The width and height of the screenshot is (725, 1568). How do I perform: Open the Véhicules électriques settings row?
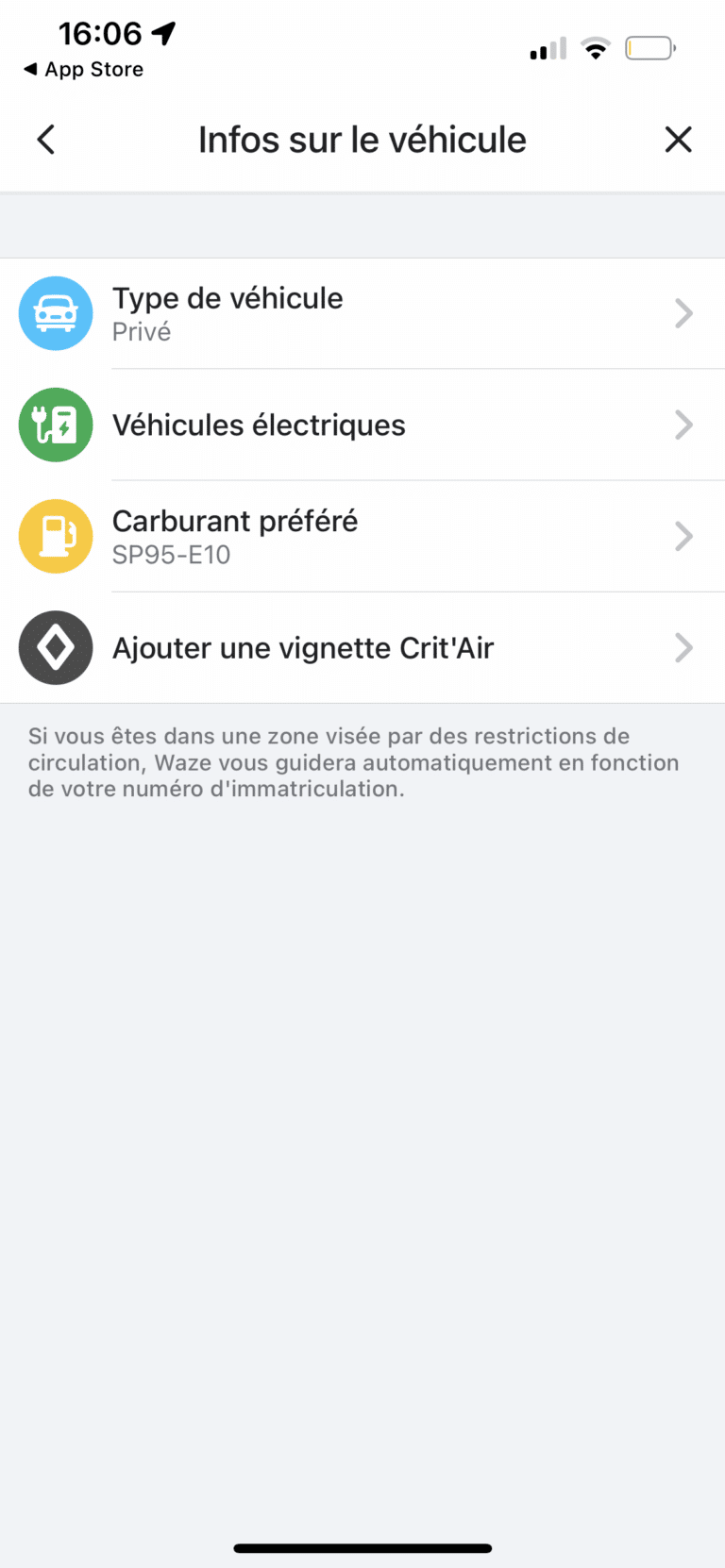362,425
